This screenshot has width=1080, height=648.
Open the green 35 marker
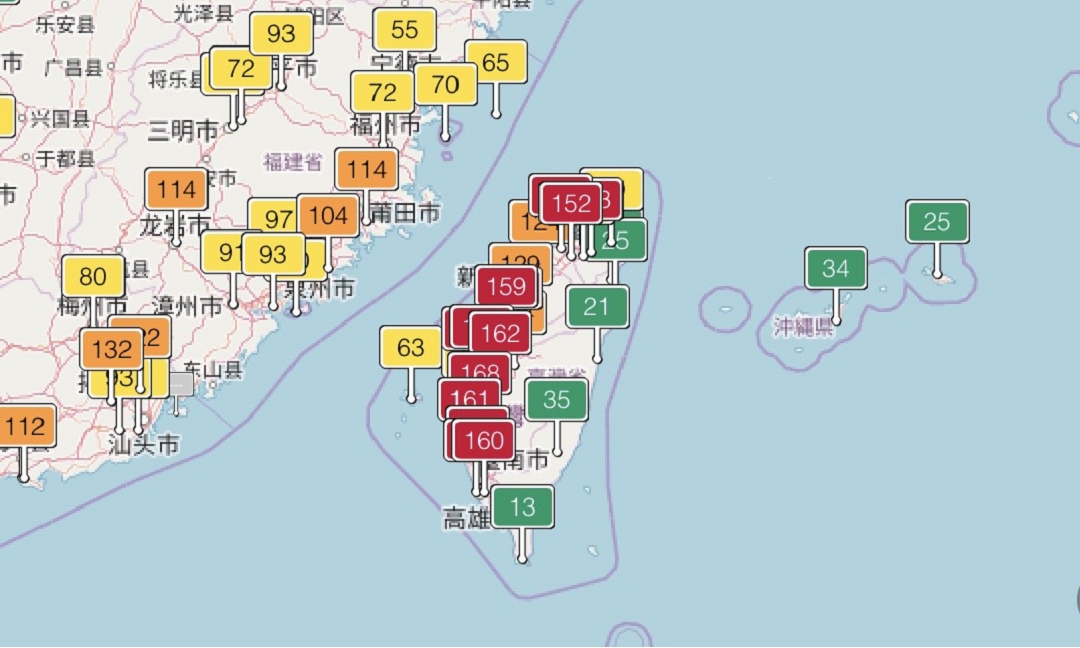click(556, 400)
